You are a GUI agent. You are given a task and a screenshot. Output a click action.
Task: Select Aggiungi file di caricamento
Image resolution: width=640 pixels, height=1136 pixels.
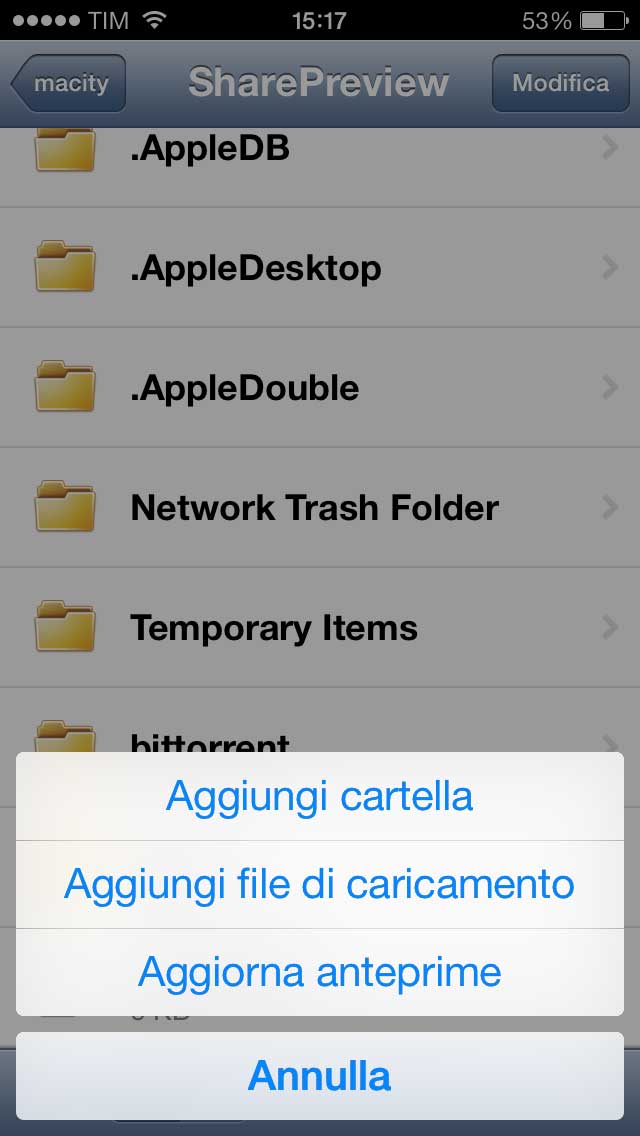pos(320,884)
